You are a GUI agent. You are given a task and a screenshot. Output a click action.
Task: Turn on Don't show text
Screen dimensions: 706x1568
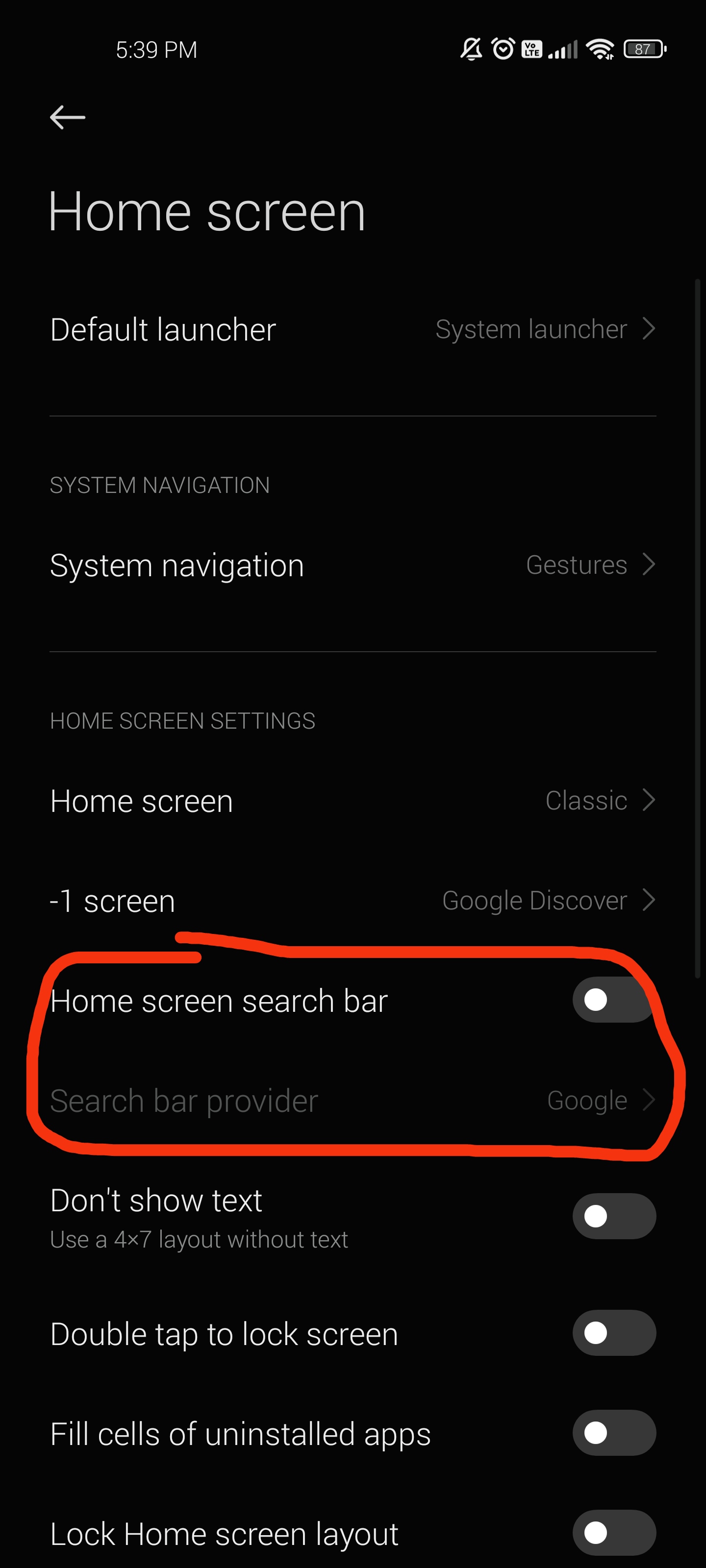coord(613,1216)
